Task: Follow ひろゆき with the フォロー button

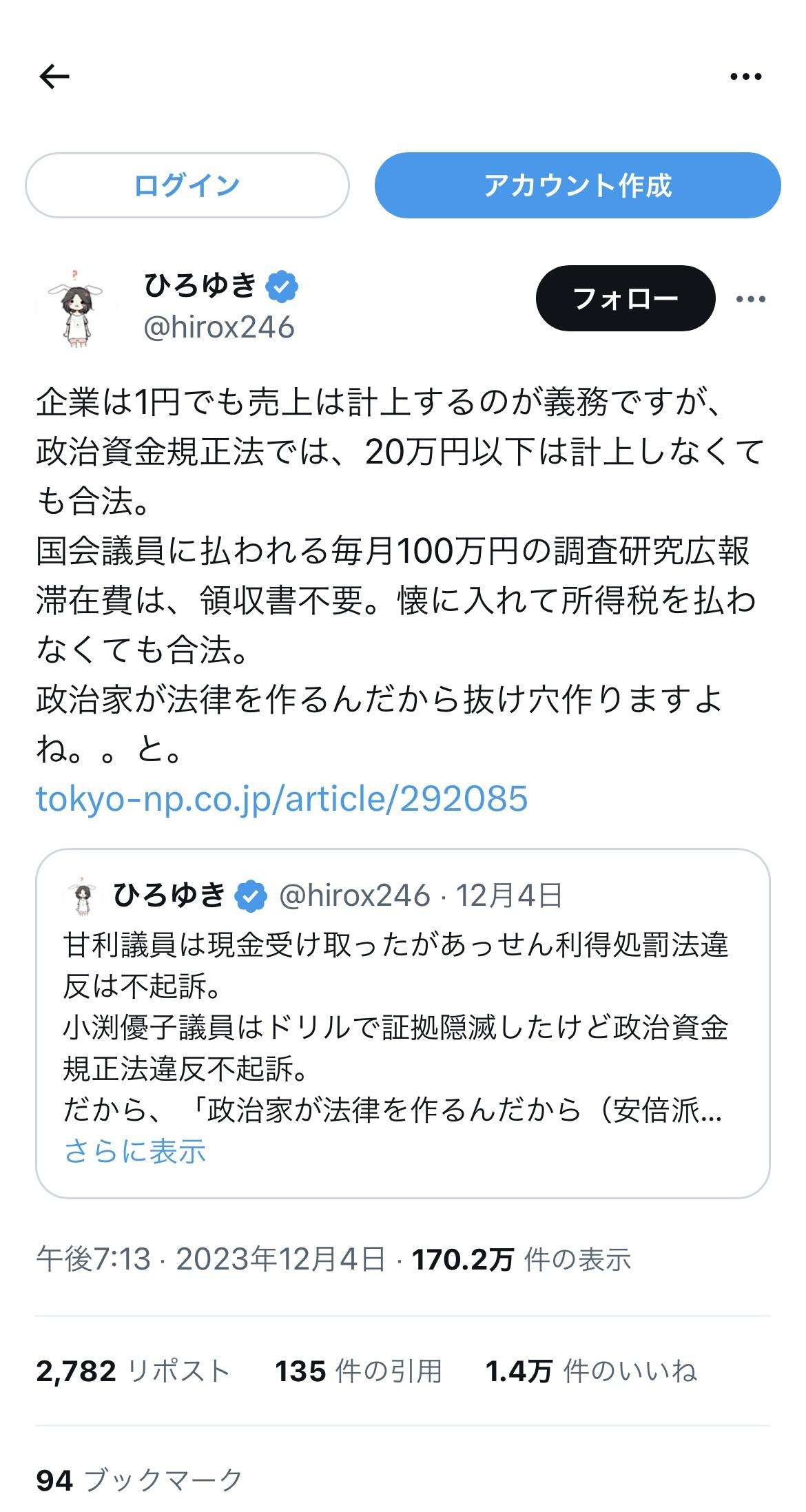Action: [x=625, y=298]
